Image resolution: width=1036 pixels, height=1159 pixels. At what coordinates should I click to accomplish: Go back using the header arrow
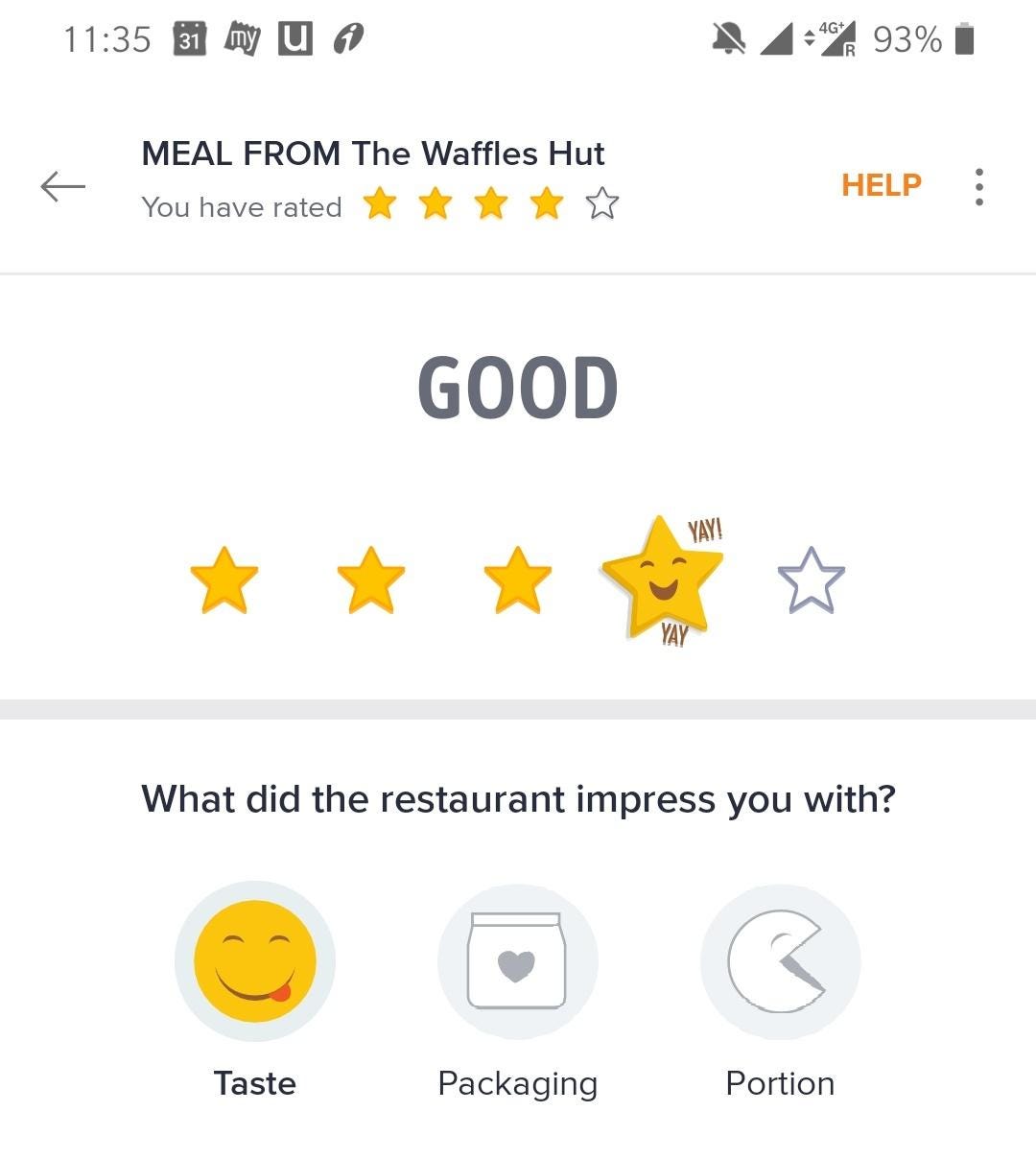[x=63, y=186]
